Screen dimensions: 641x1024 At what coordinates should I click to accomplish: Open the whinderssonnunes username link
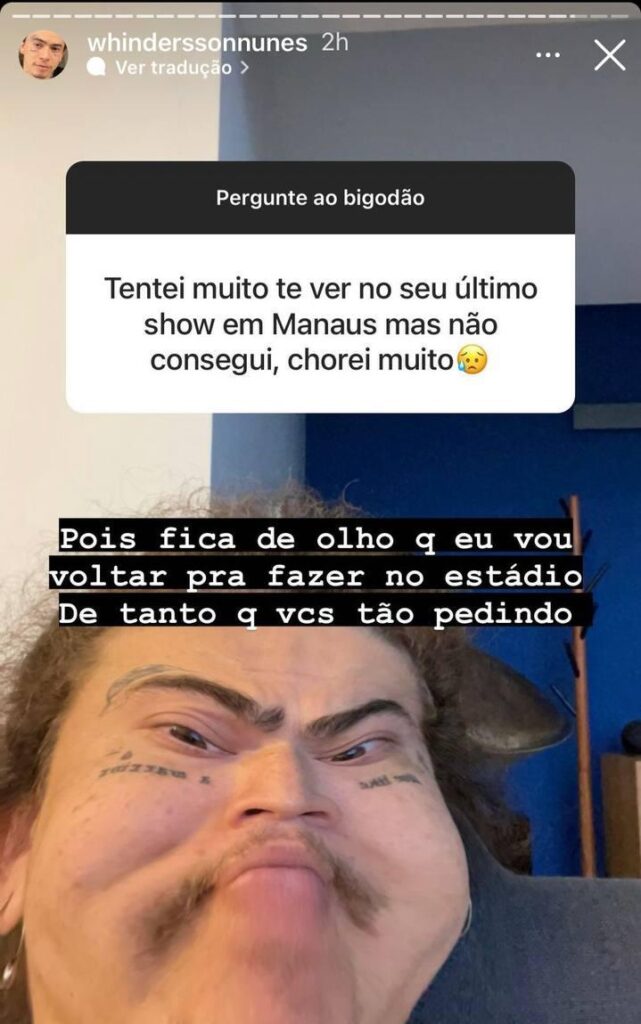click(197, 43)
